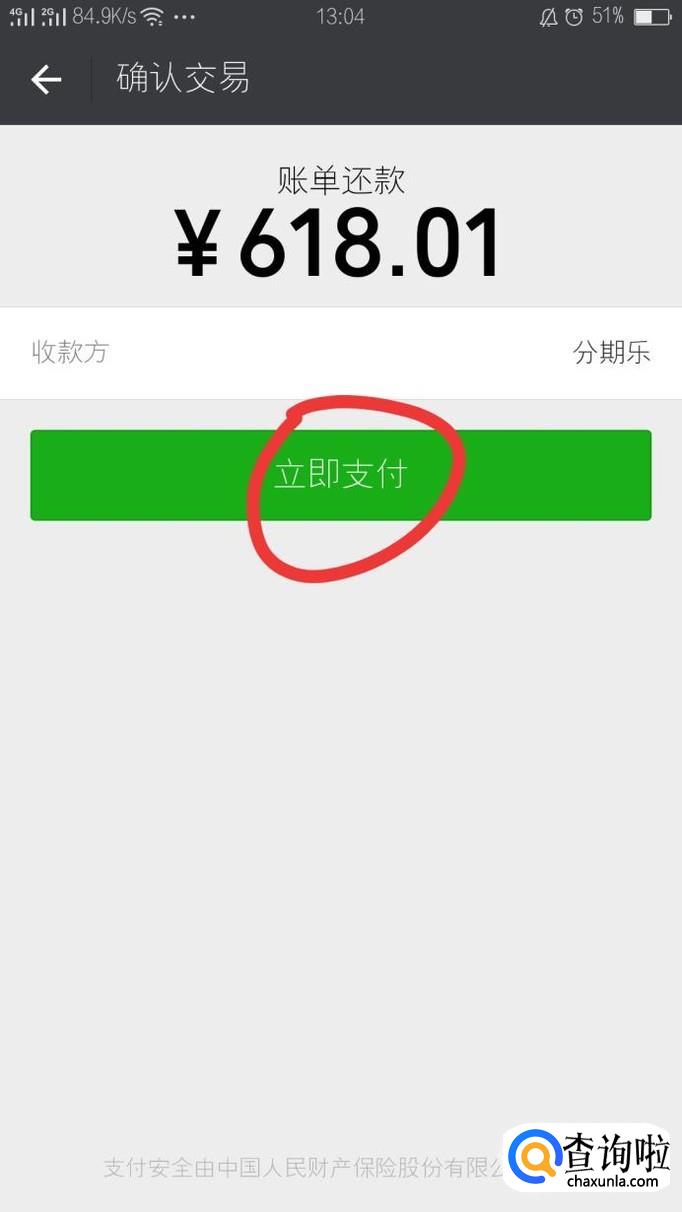Tap the green 立即支付 button
Image resolution: width=682 pixels, height=1212 pixels.
point(341,475)
